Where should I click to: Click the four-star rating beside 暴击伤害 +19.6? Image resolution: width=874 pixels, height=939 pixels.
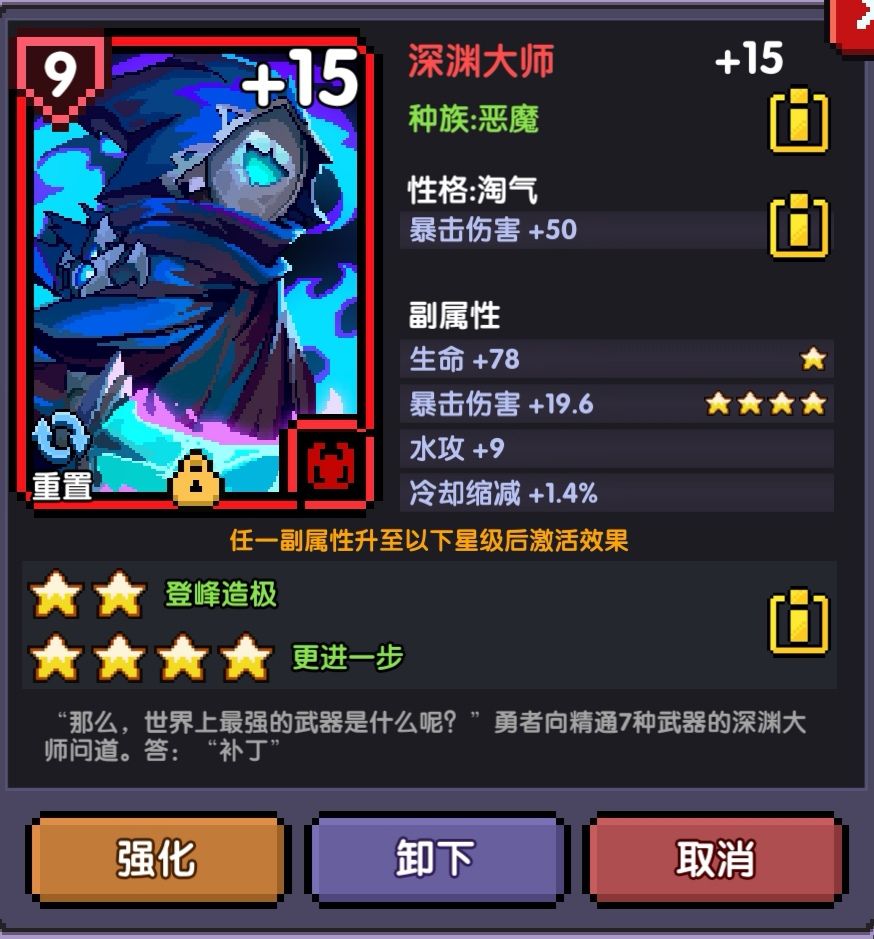click(765, 402)
